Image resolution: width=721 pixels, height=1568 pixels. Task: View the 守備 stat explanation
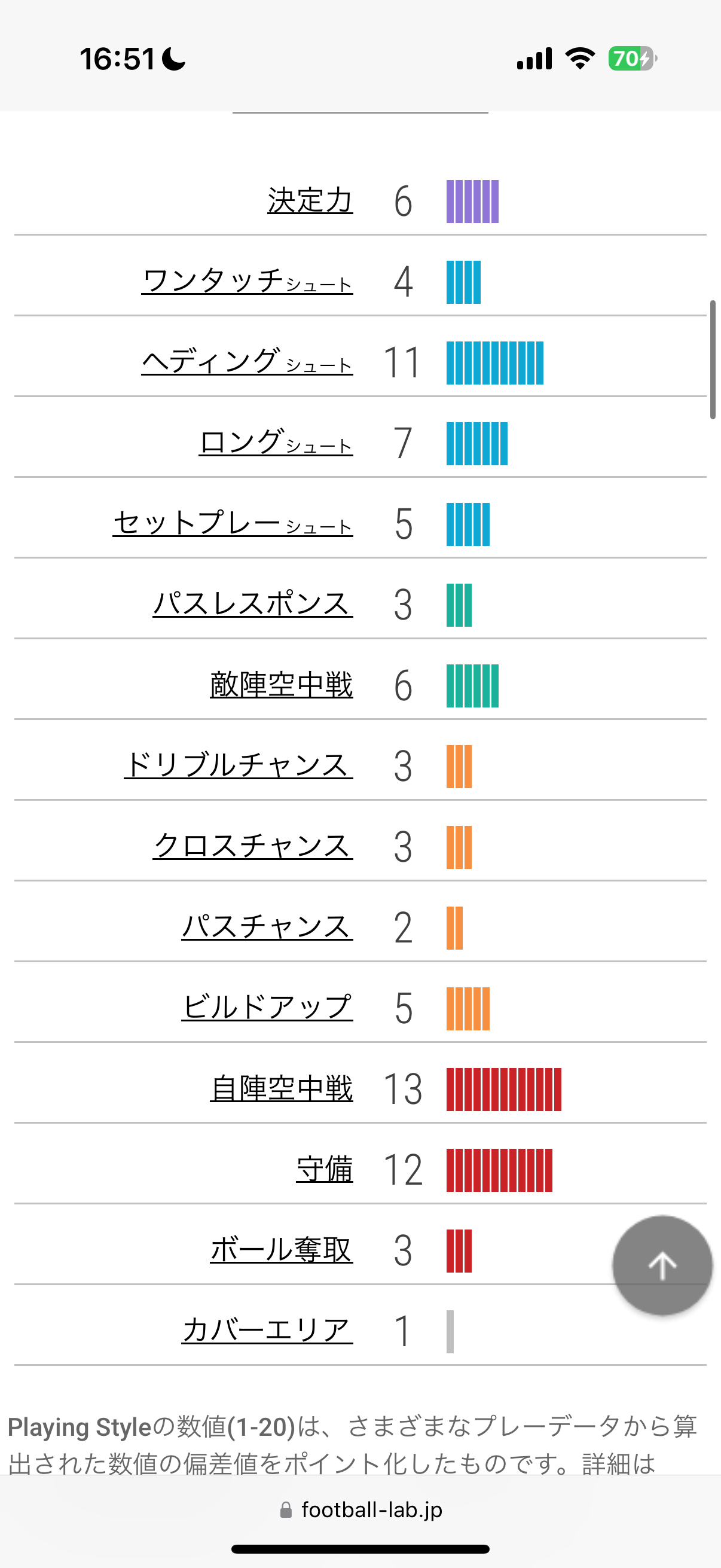(x=325, y=1169)
